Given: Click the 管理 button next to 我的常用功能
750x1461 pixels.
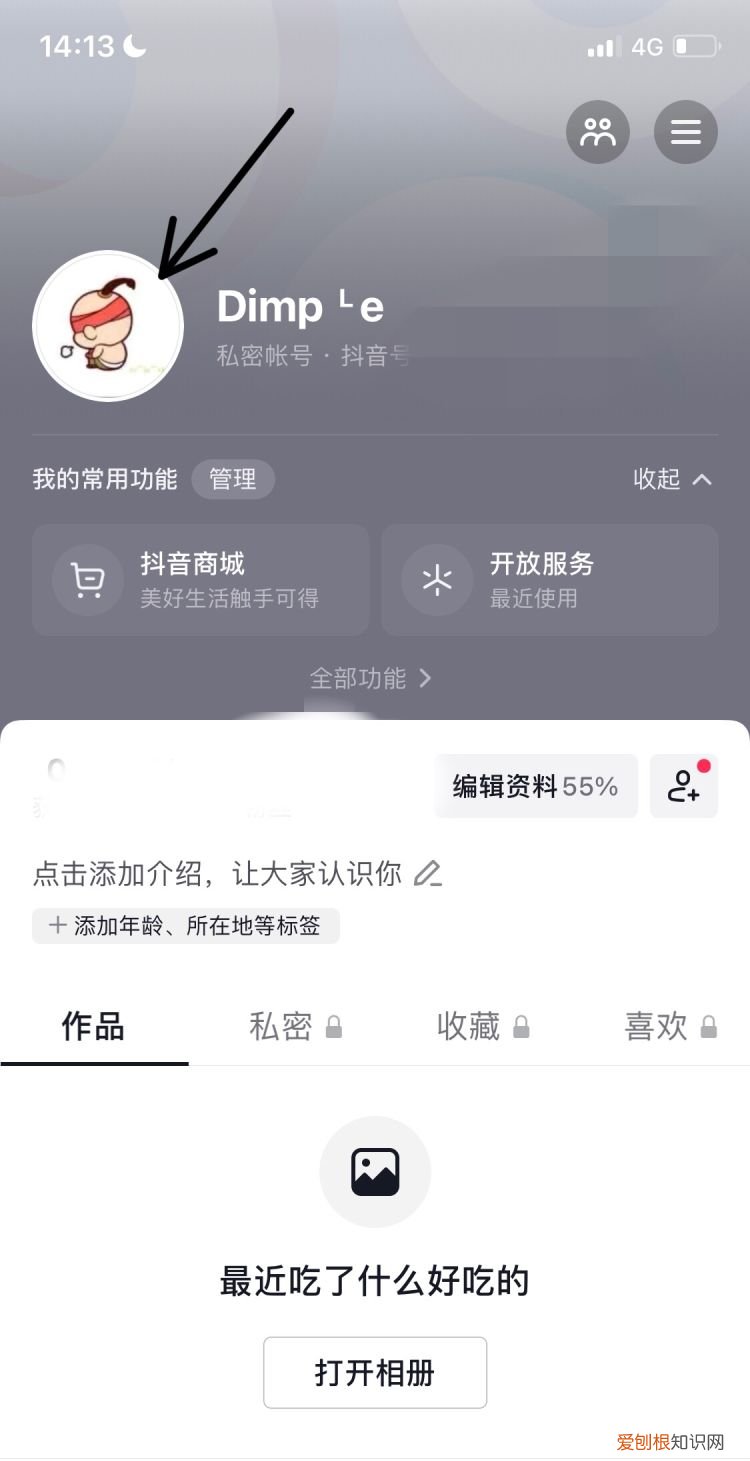Looking at the screenshot, I should 233,479.
